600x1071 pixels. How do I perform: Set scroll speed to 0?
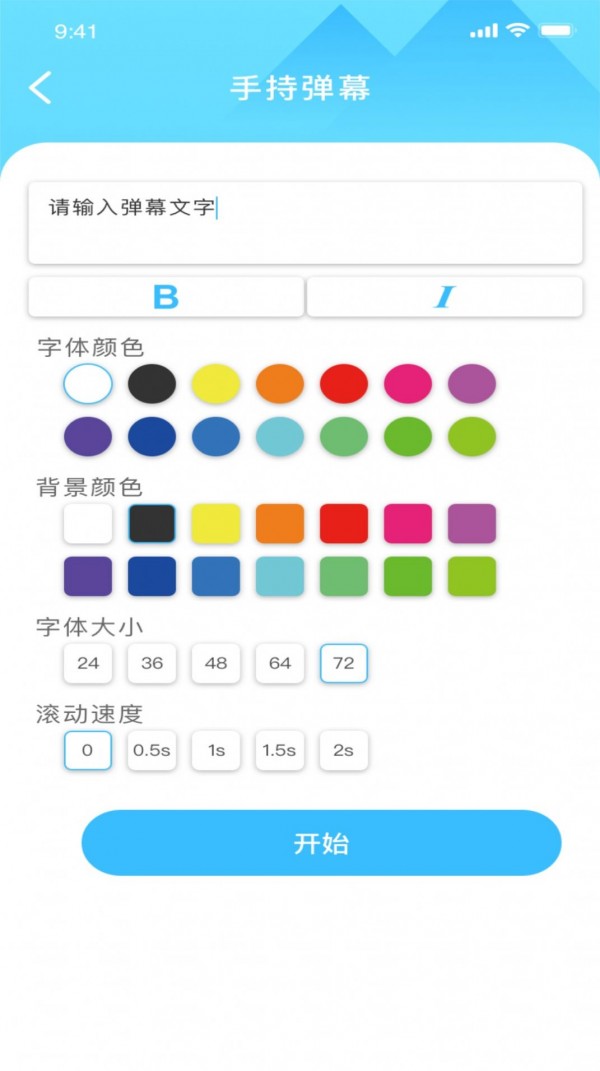coord(88,751)
